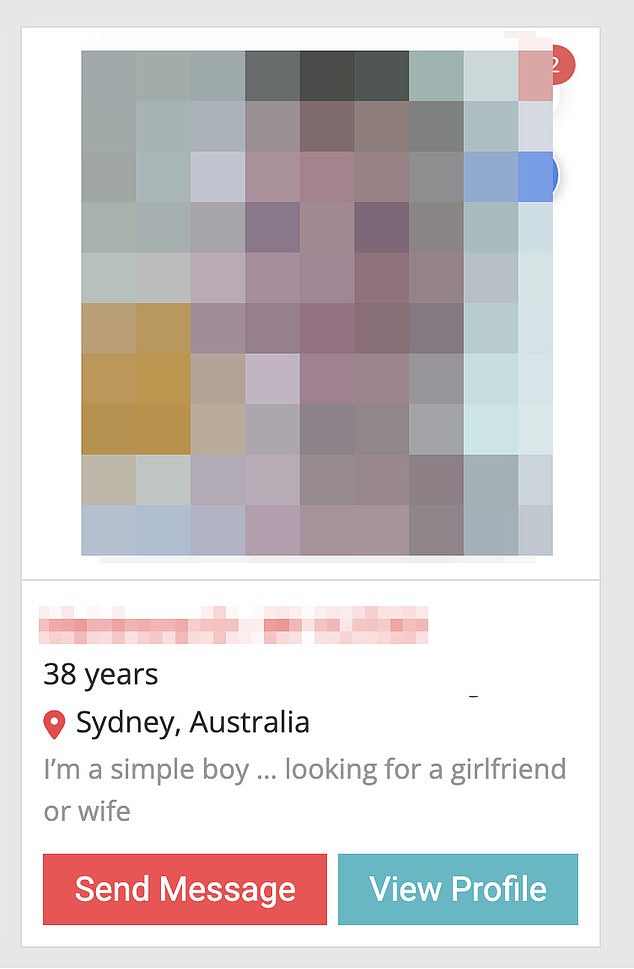
Task: Open the pixelated member name link
Action: click(x=235, y=624)
